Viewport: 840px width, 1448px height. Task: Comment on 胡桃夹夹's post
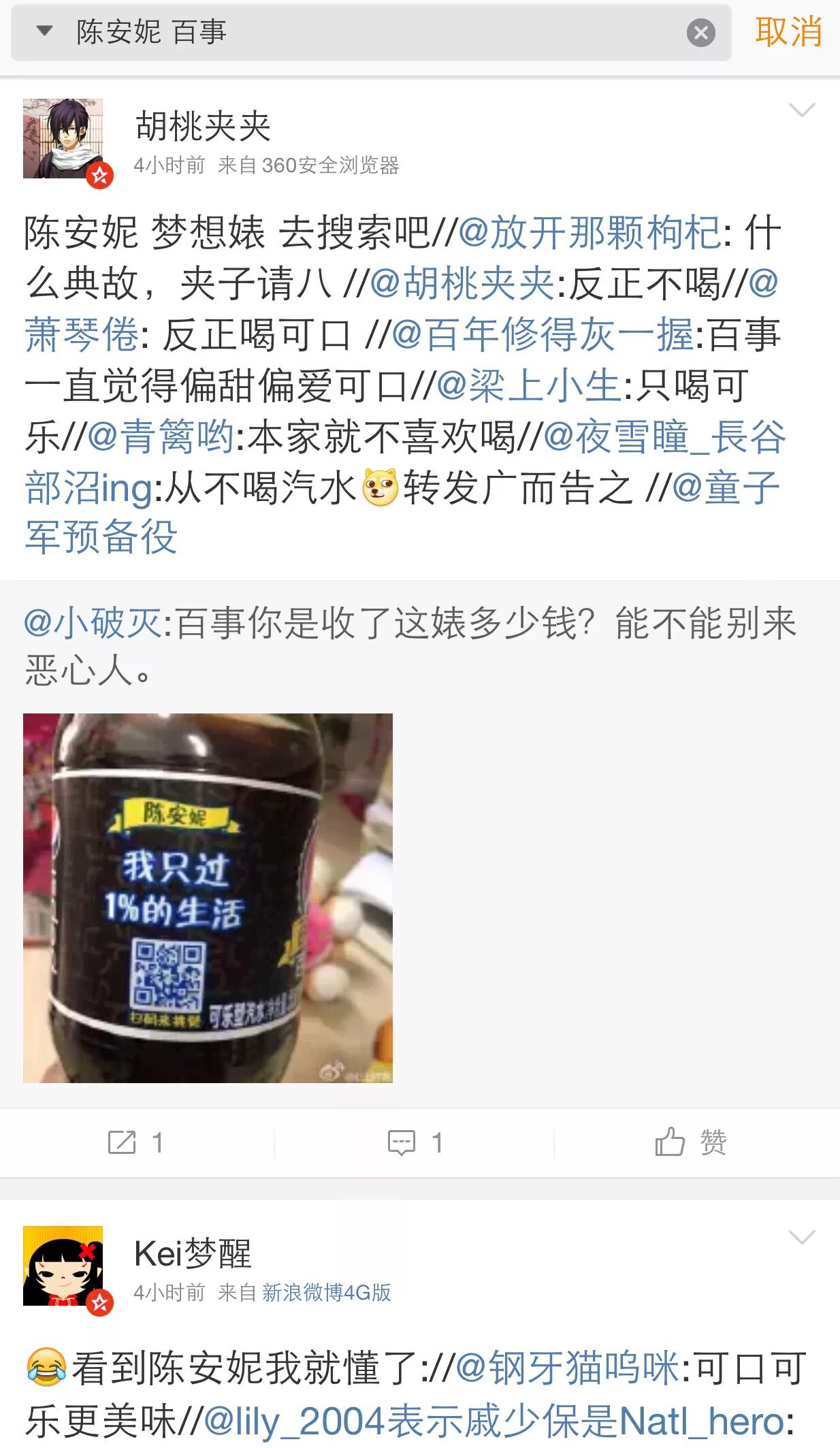click(415, 1142)
